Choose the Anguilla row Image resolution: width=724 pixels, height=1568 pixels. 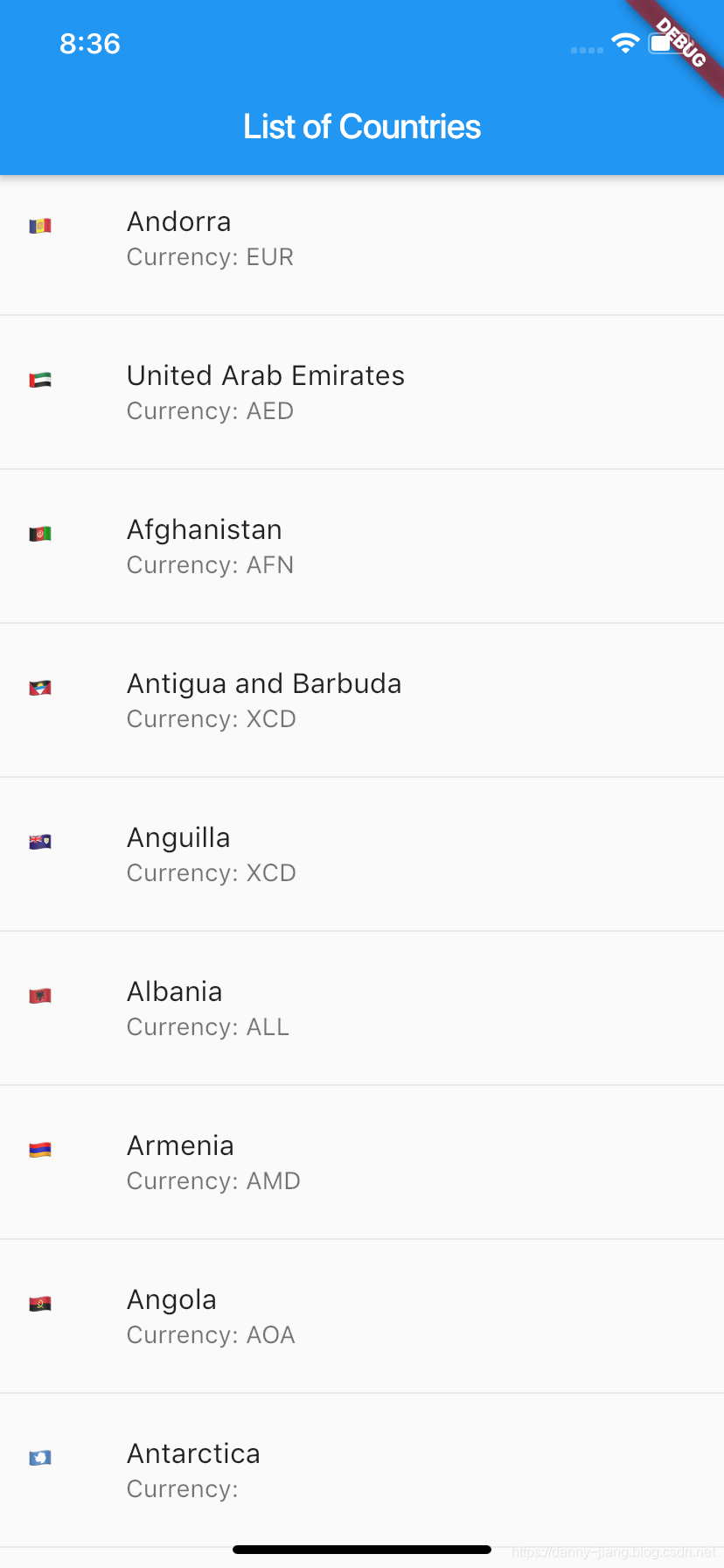pos(362,855)
